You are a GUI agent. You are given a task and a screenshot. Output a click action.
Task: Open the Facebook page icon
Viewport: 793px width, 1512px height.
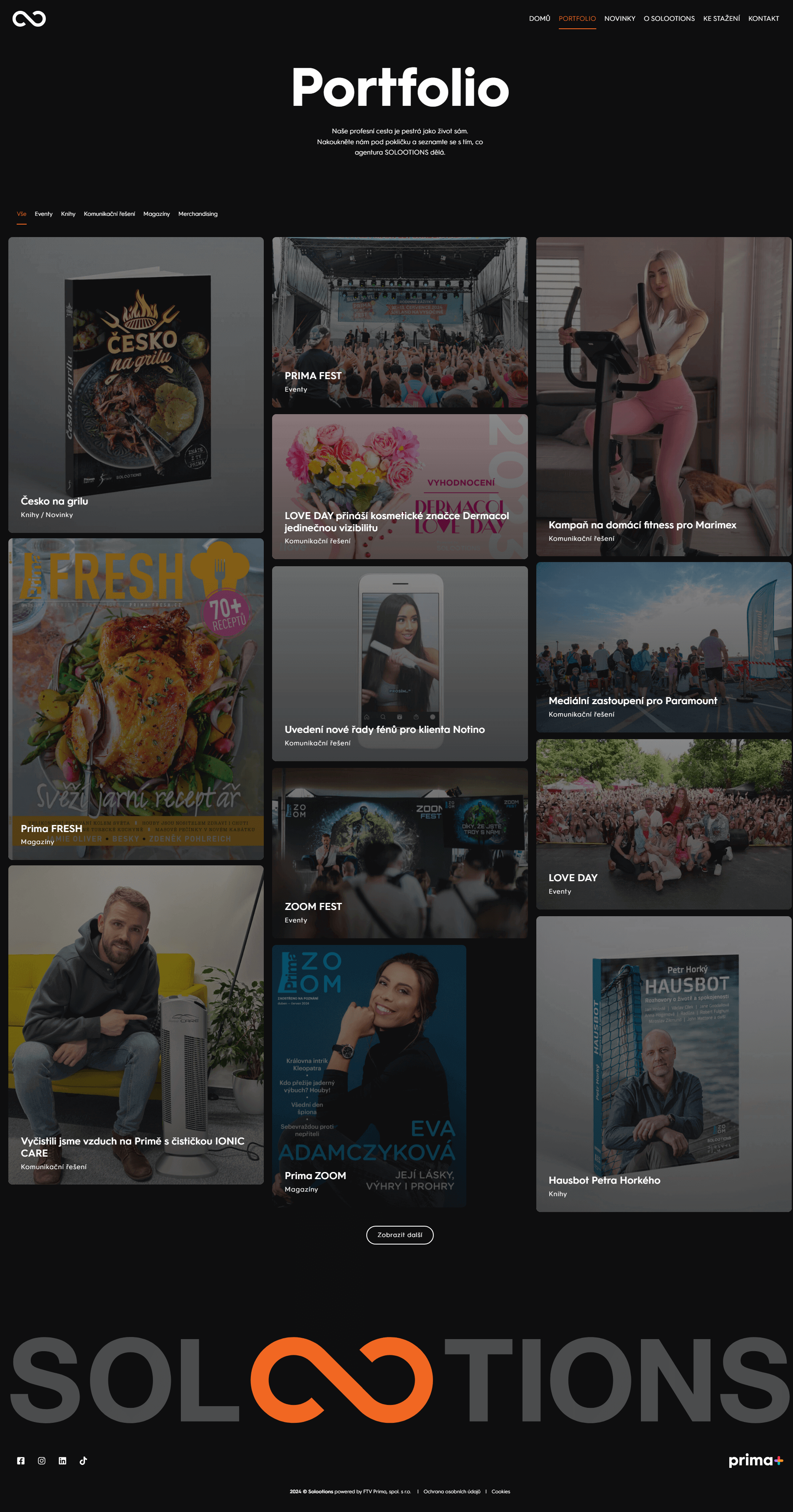[x=21, y=1460]
